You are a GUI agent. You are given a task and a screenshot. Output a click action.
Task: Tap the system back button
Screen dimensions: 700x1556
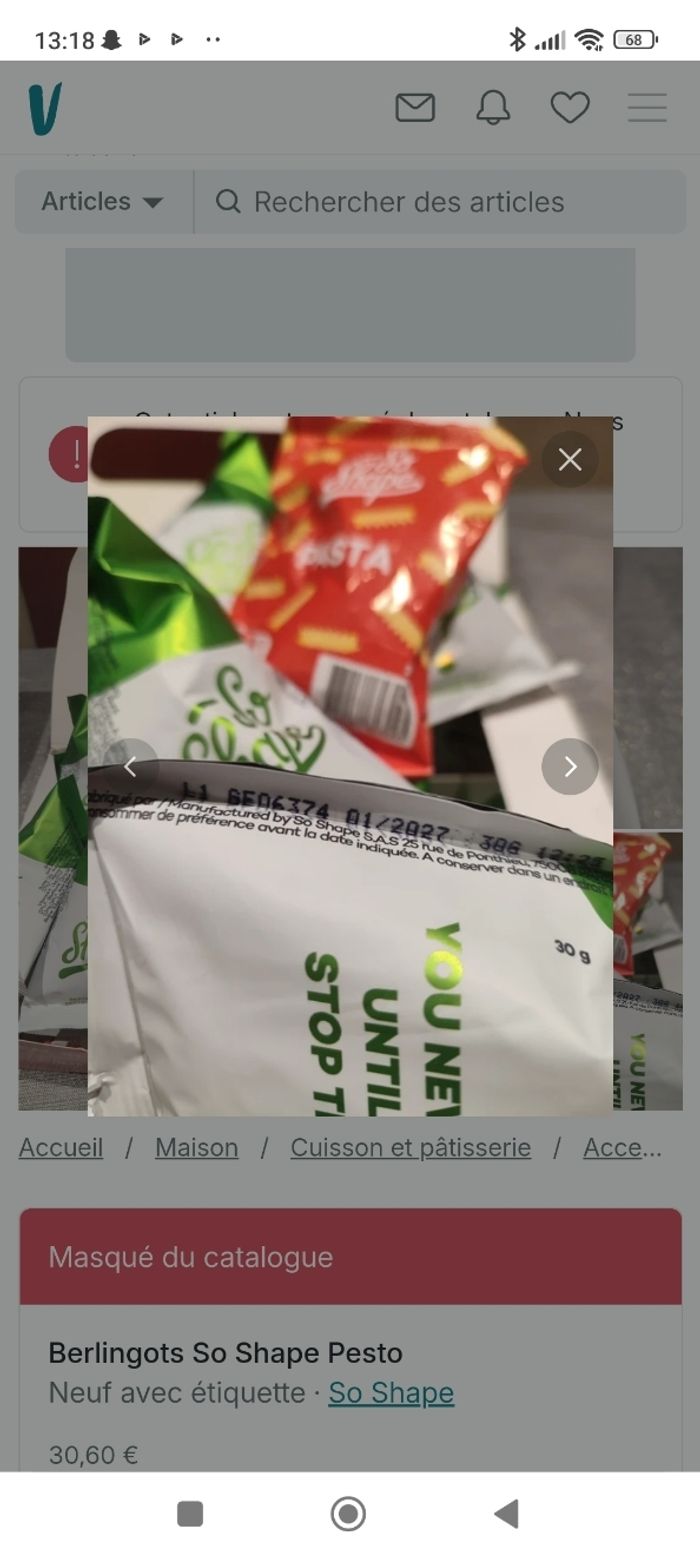pos(507,1514)
